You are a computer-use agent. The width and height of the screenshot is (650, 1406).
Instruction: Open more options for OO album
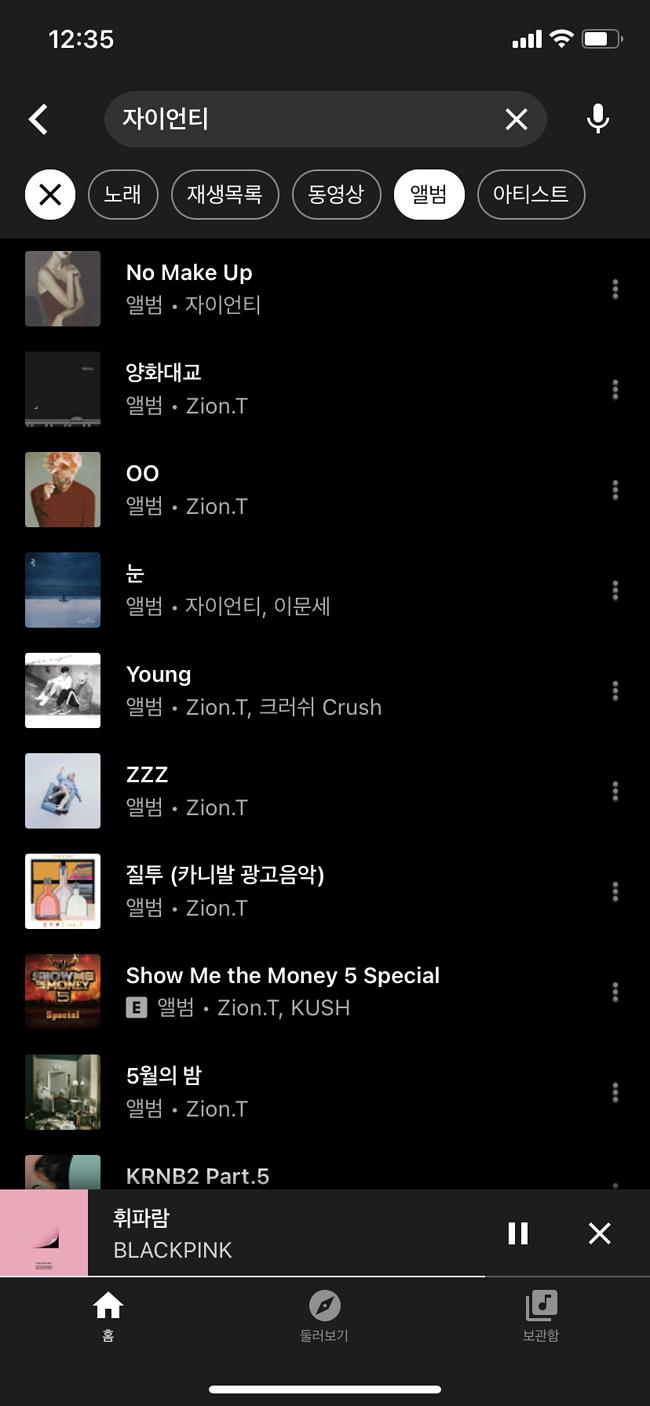(x=615, y=490)
